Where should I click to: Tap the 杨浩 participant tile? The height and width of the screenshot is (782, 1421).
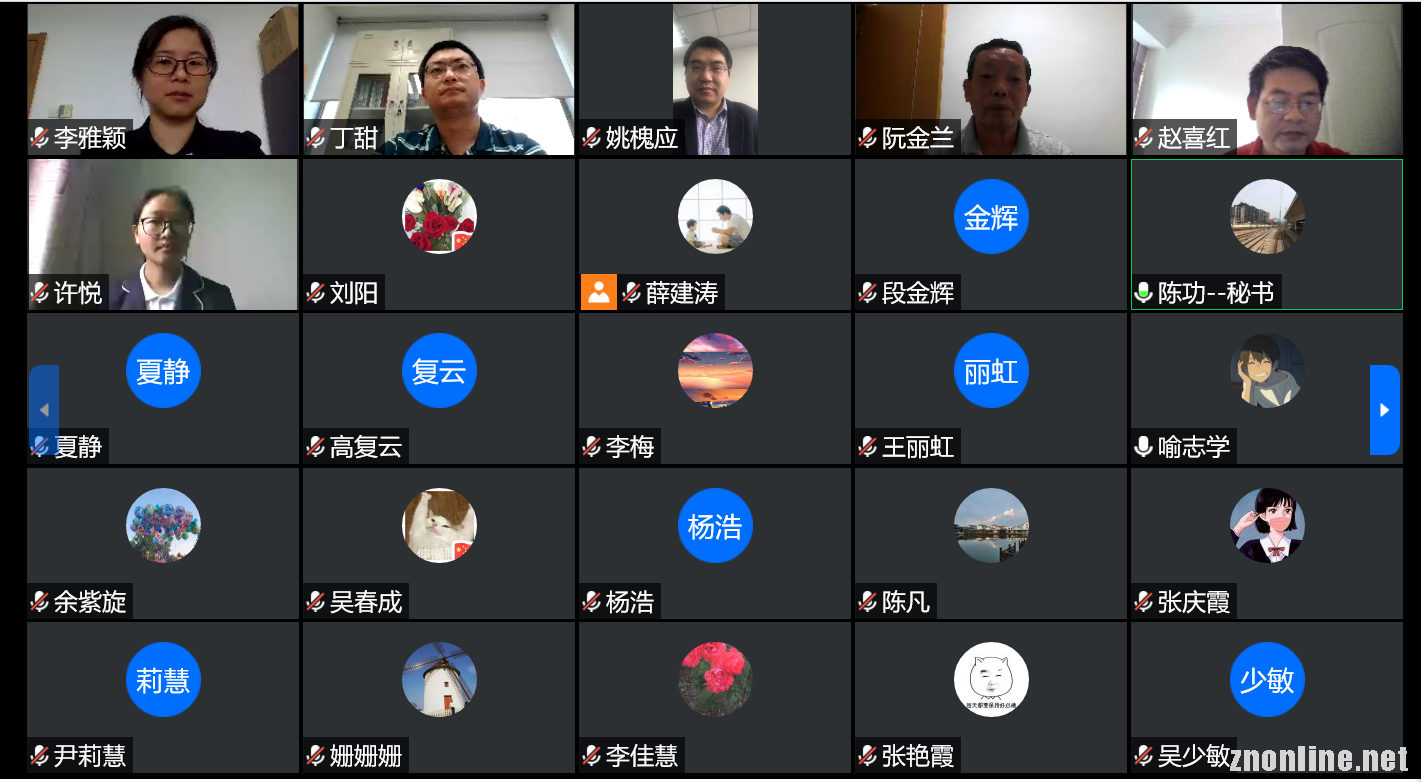click(714, 543)
